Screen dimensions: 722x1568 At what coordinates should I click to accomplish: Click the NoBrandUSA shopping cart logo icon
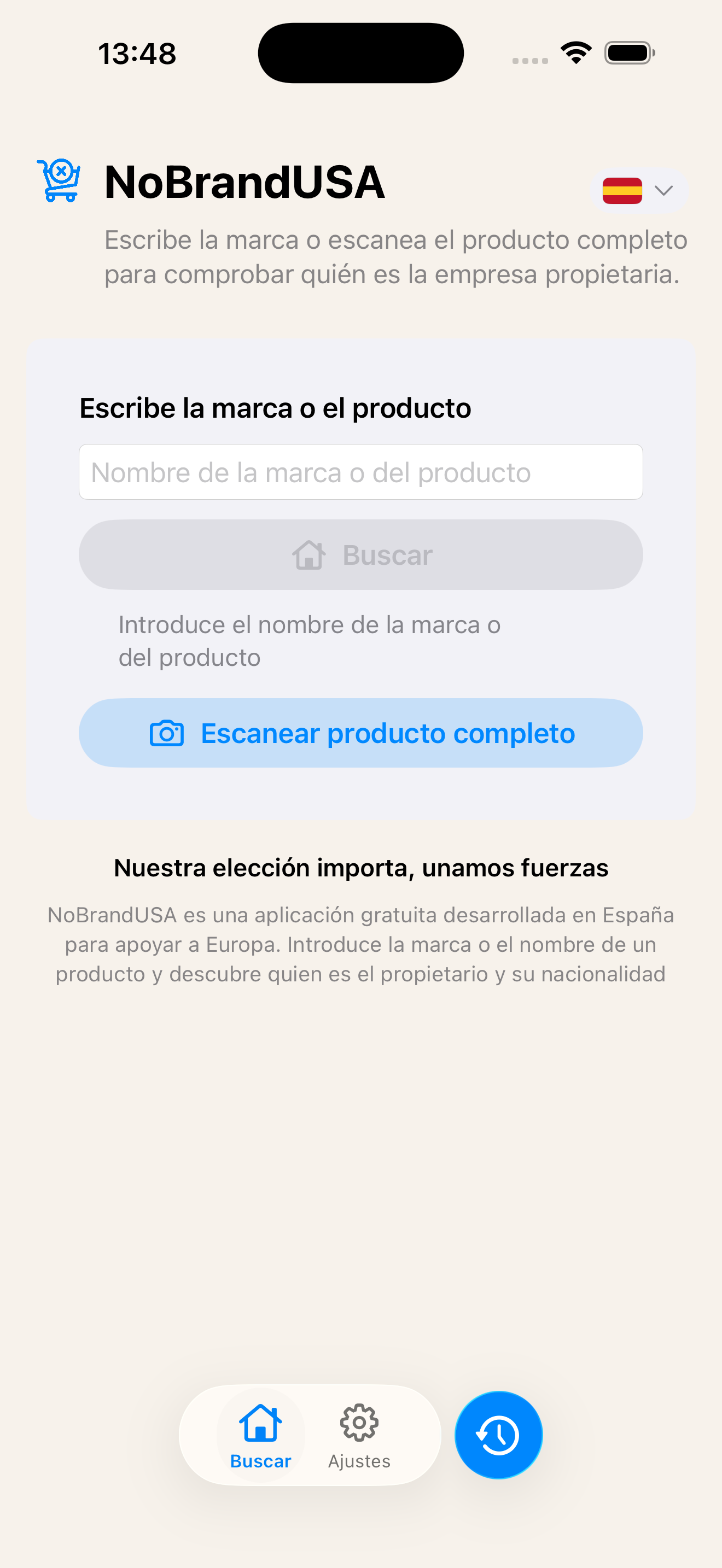coord(59,181)
